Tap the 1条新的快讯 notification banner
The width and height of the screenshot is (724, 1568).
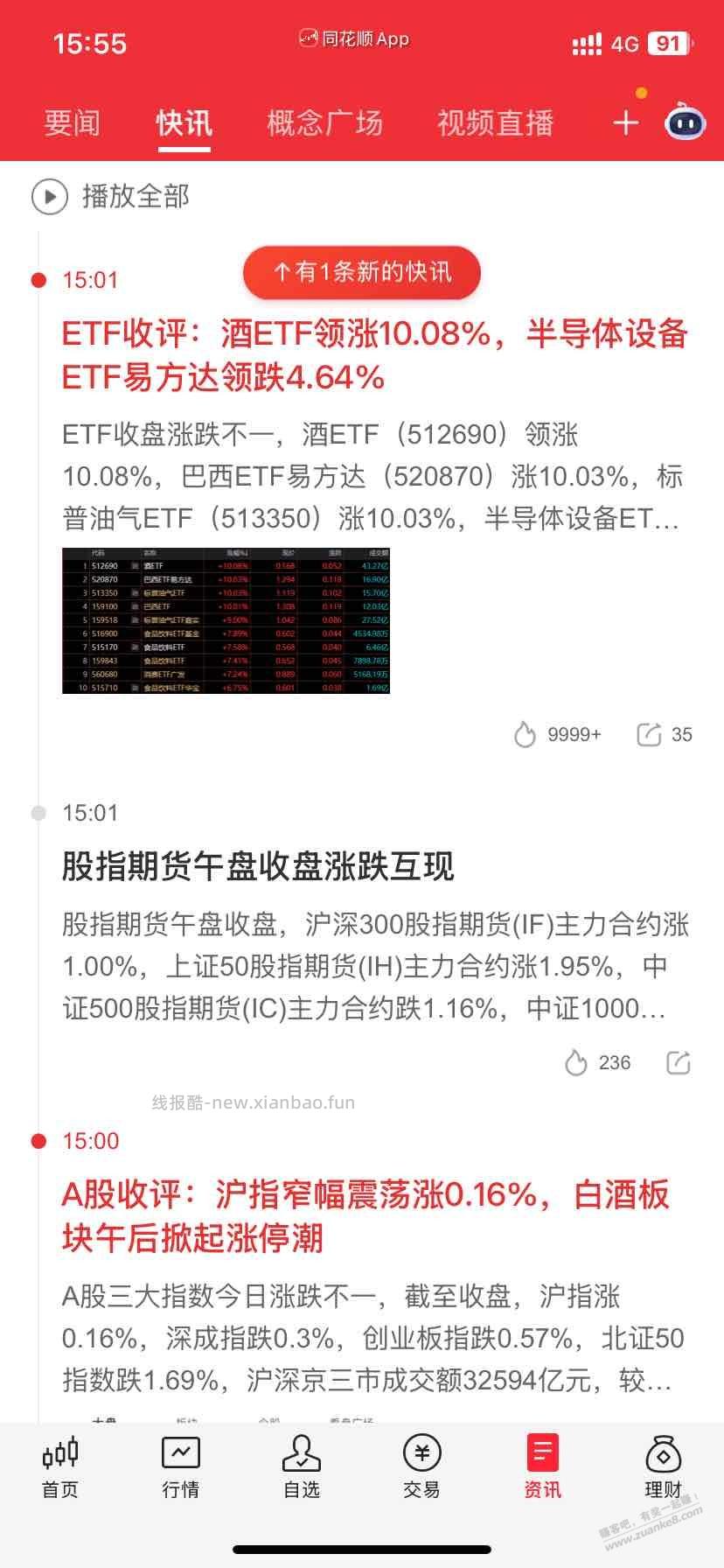[x=361, y=273]
